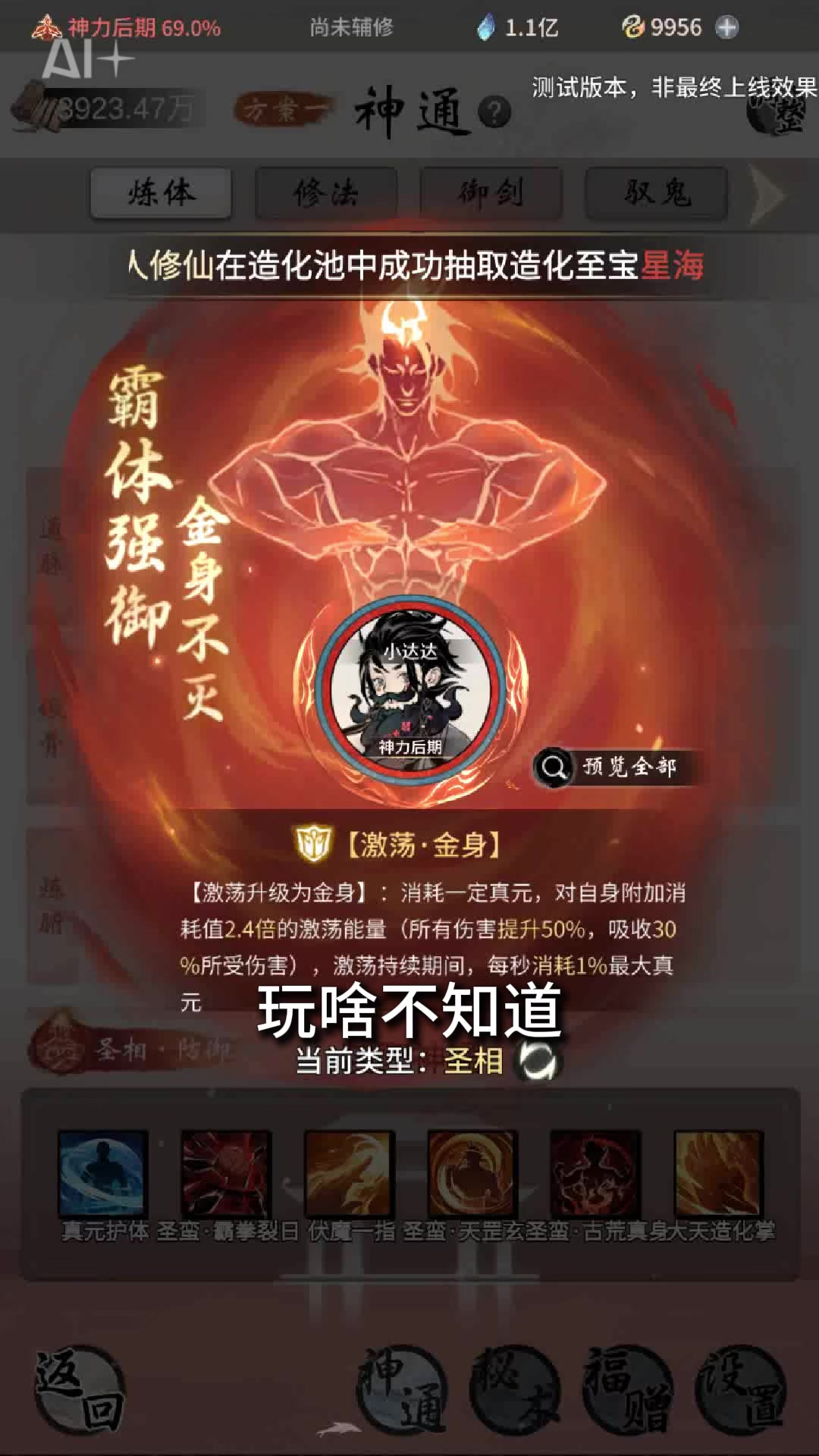
Task: Go back with the 返回 button
Action: pyautogui.click(x=80, y=1389)
